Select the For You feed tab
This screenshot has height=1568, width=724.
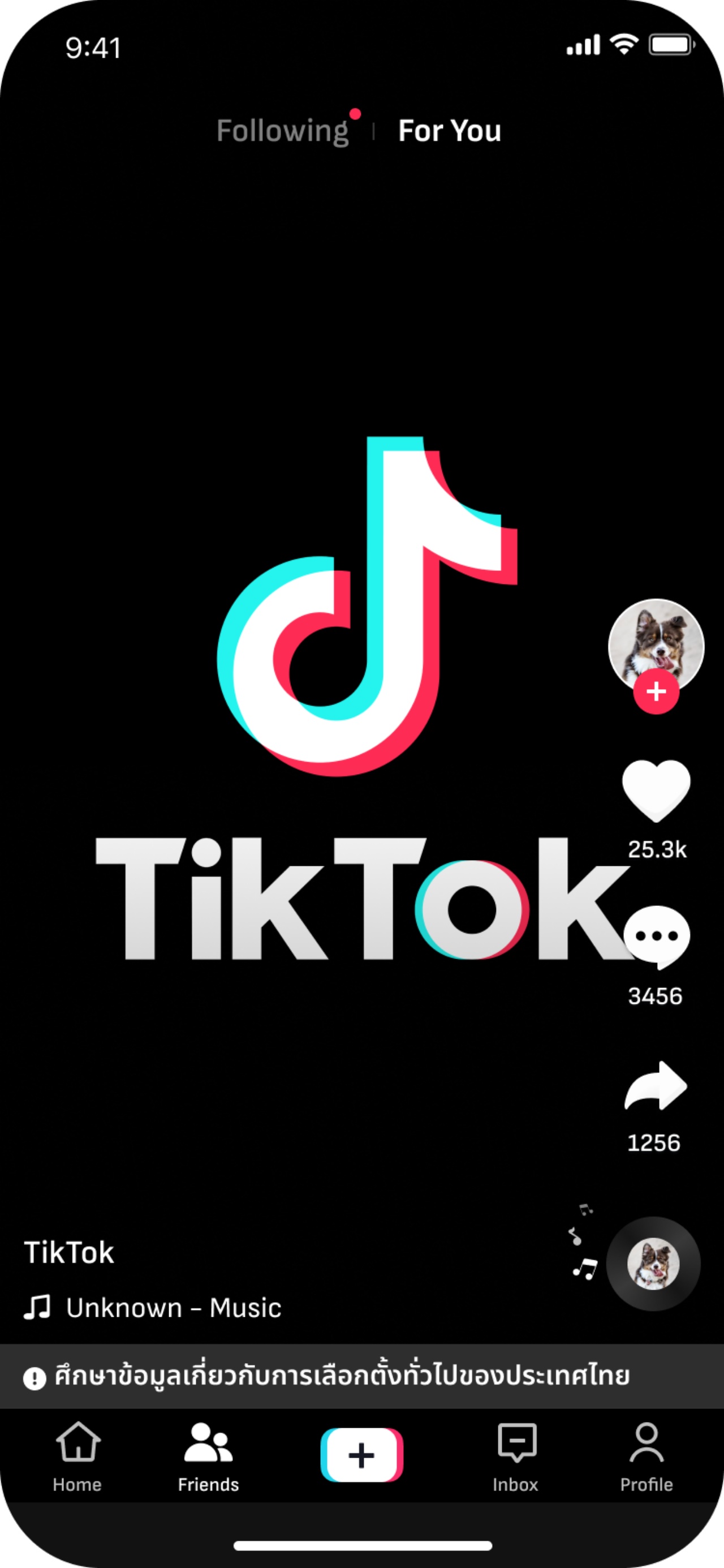449,131
